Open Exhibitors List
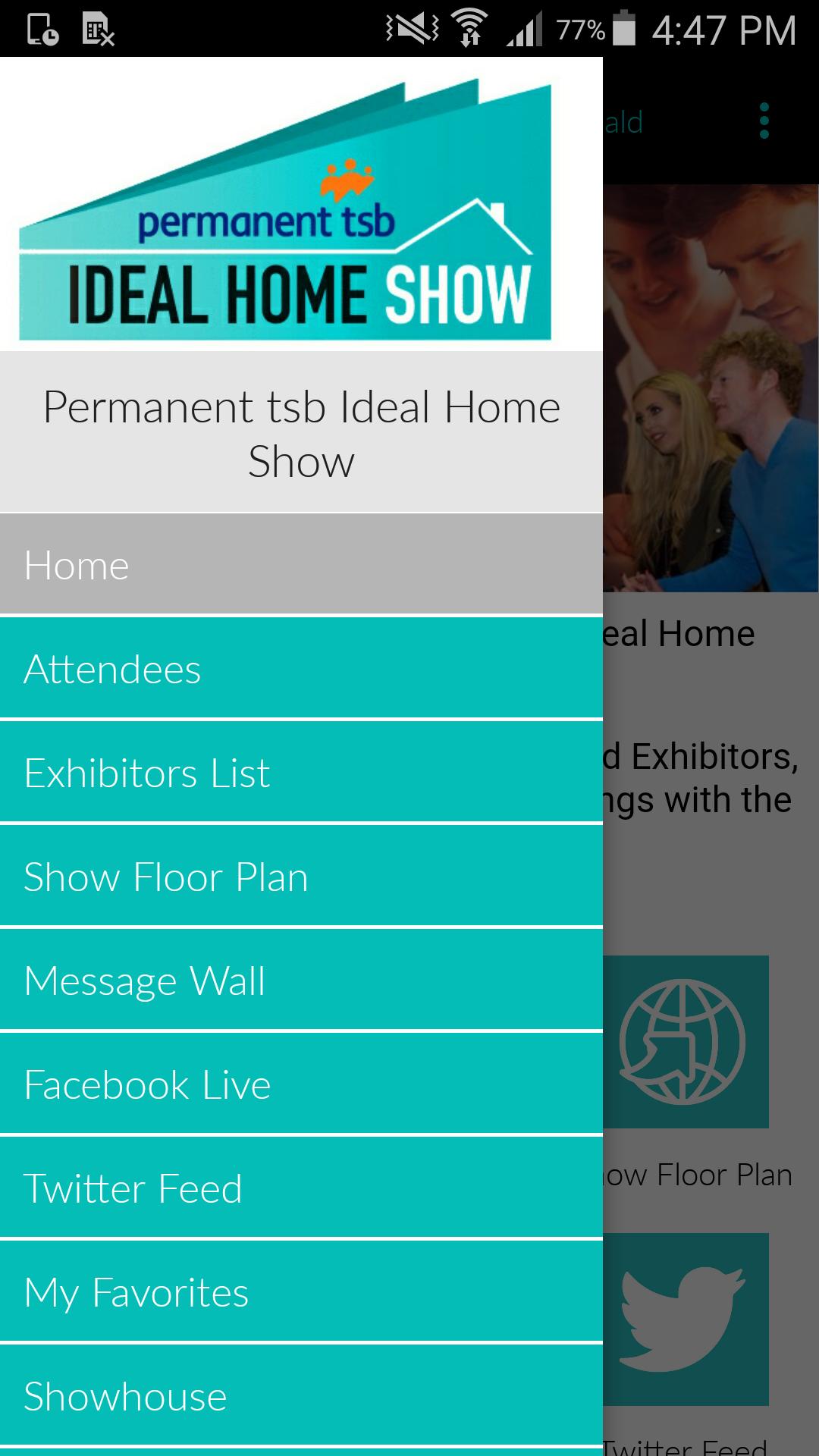Image resolution: width=819 pixels, height=1456 pixels. (x=301, y=773)
